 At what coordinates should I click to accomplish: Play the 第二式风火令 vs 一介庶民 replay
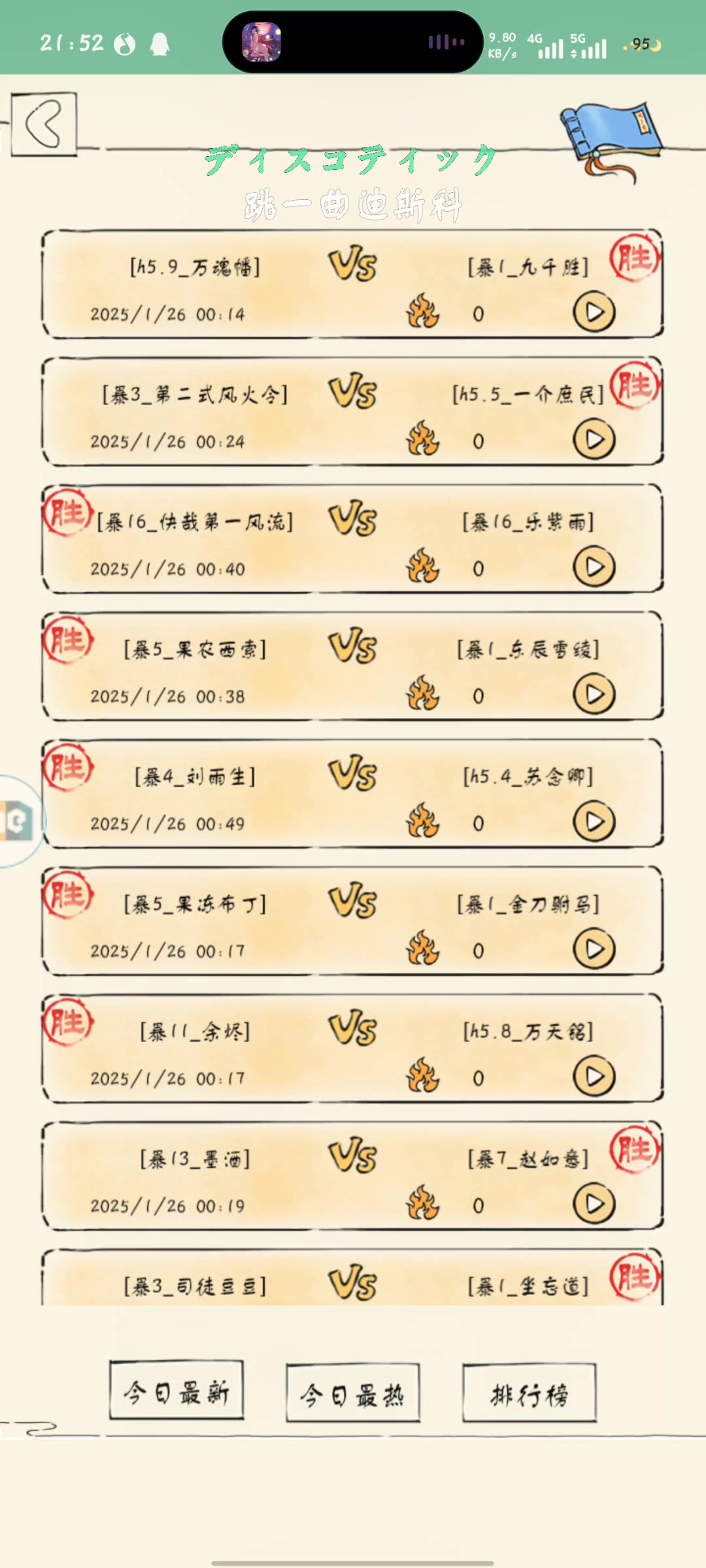pos(594,440)
